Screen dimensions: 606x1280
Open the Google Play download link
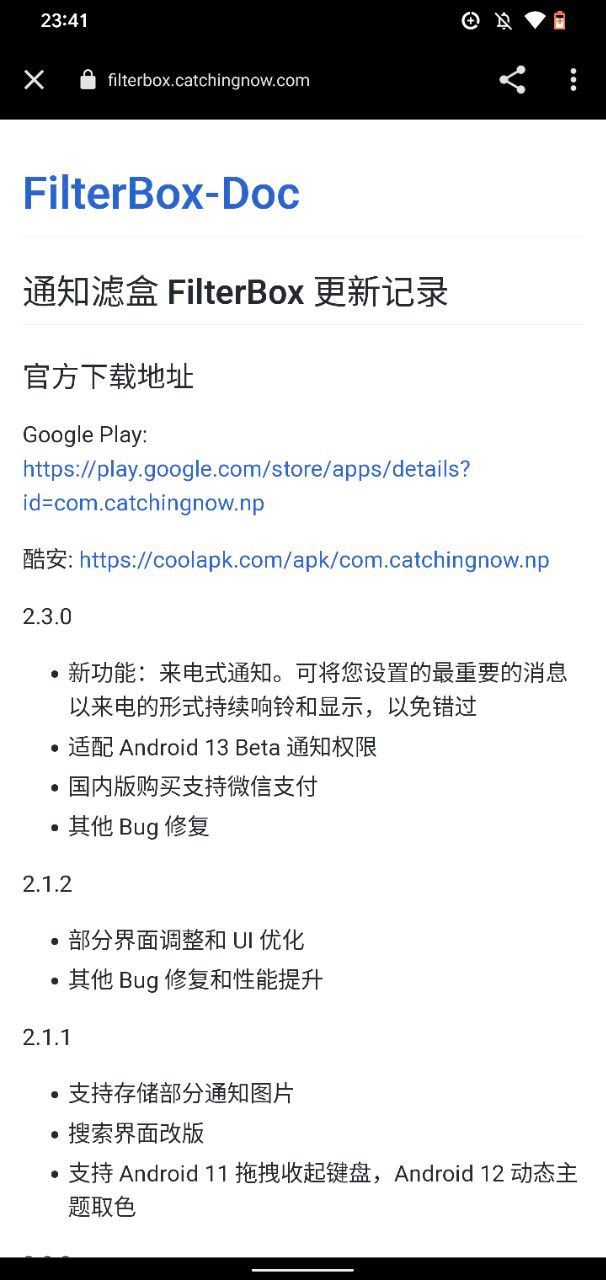point(246,485)
